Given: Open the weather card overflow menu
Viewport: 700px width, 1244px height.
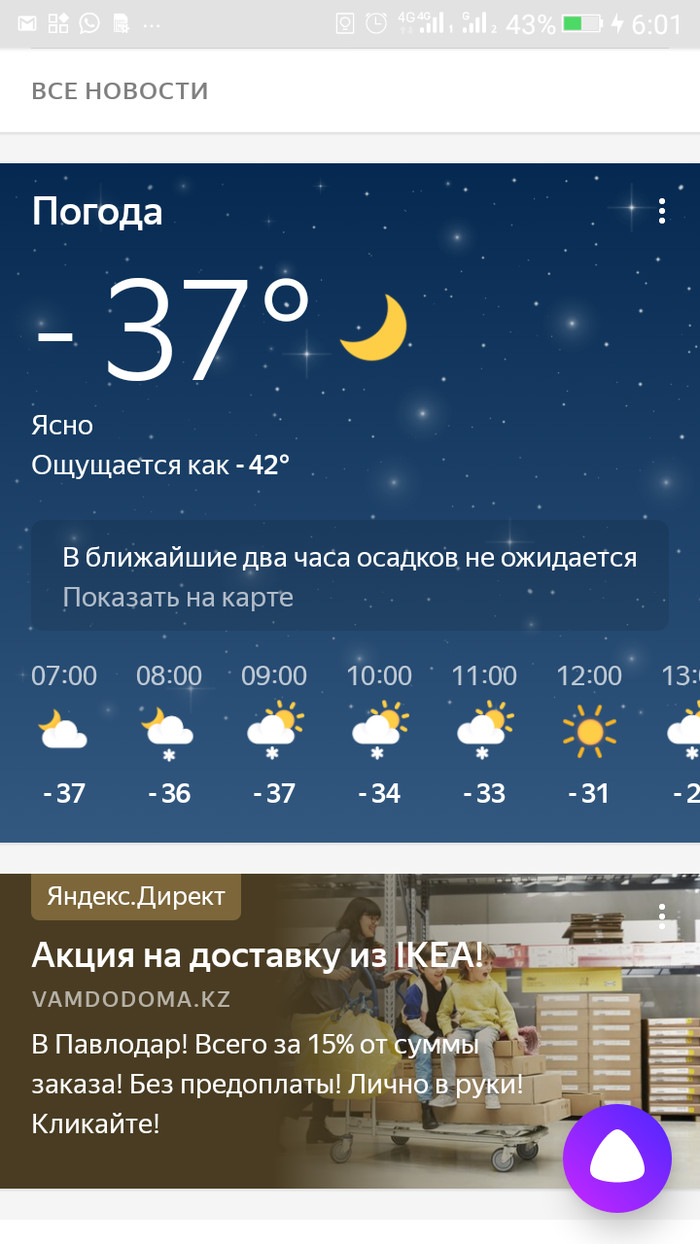Looking at the screenshot, I should pyautogui.click(x=662, y=211).
